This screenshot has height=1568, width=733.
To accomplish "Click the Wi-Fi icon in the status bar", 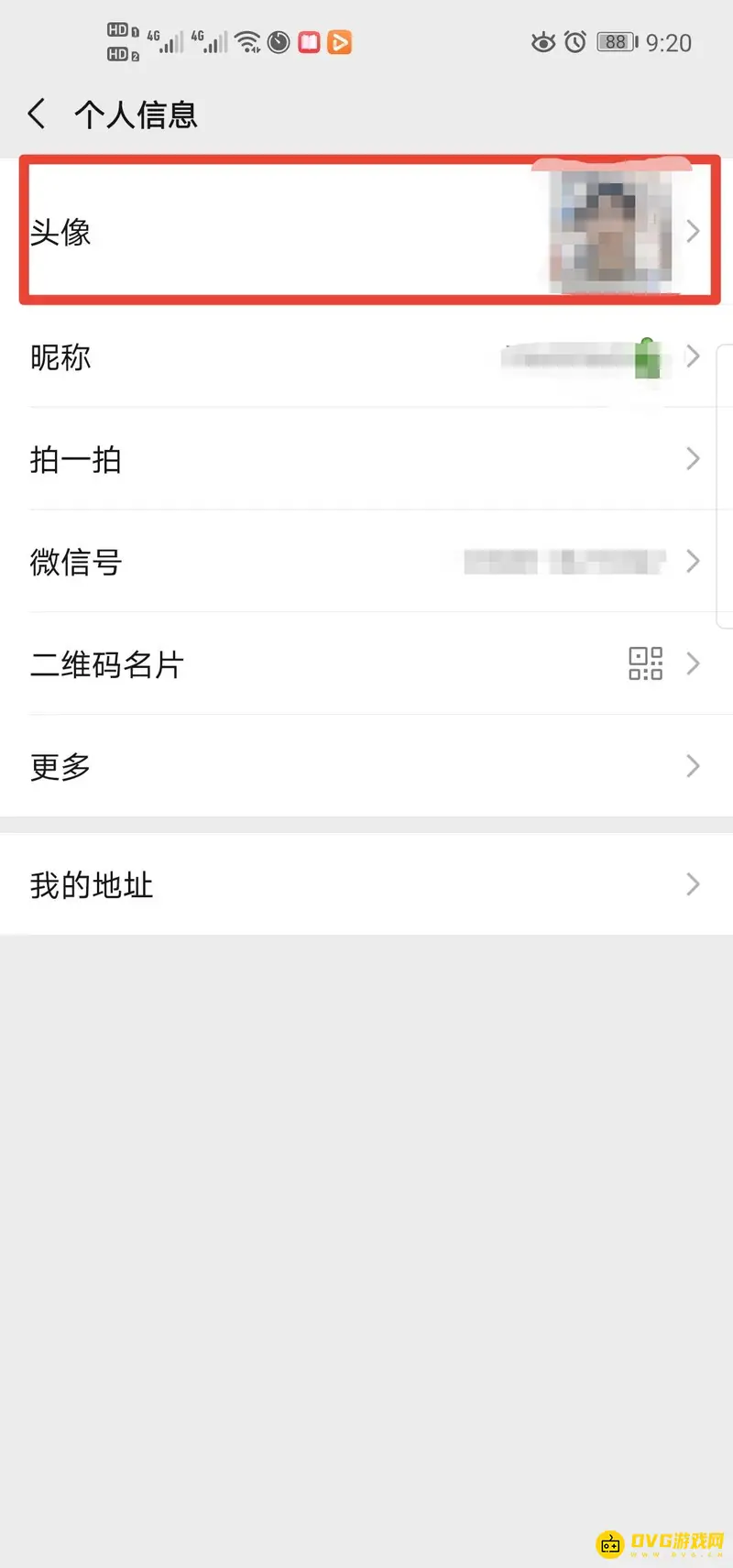I will point(249,41).
